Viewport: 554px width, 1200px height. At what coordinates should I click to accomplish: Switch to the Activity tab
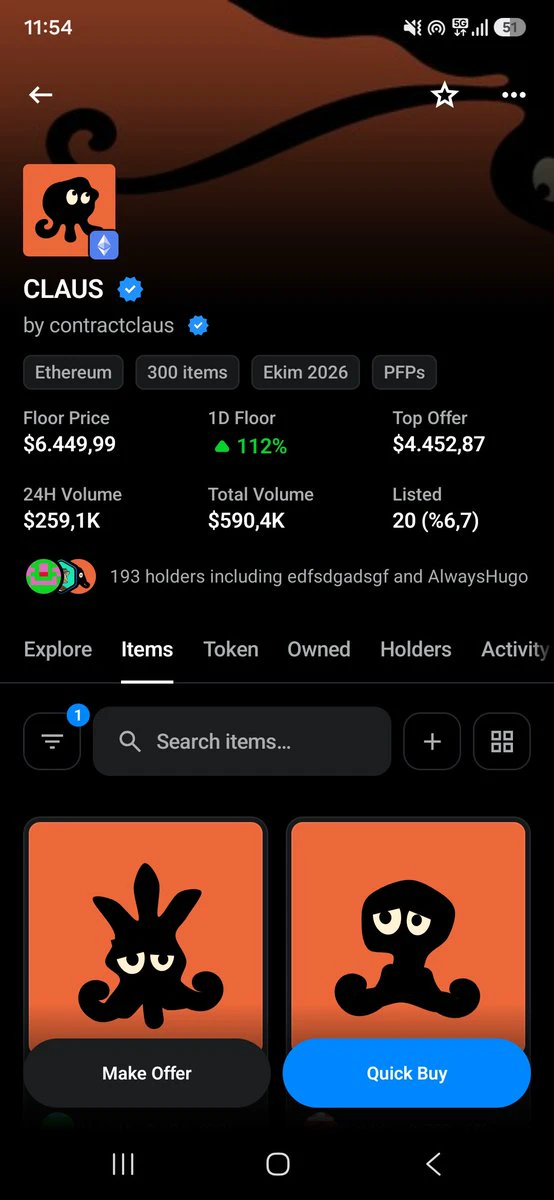515,649
